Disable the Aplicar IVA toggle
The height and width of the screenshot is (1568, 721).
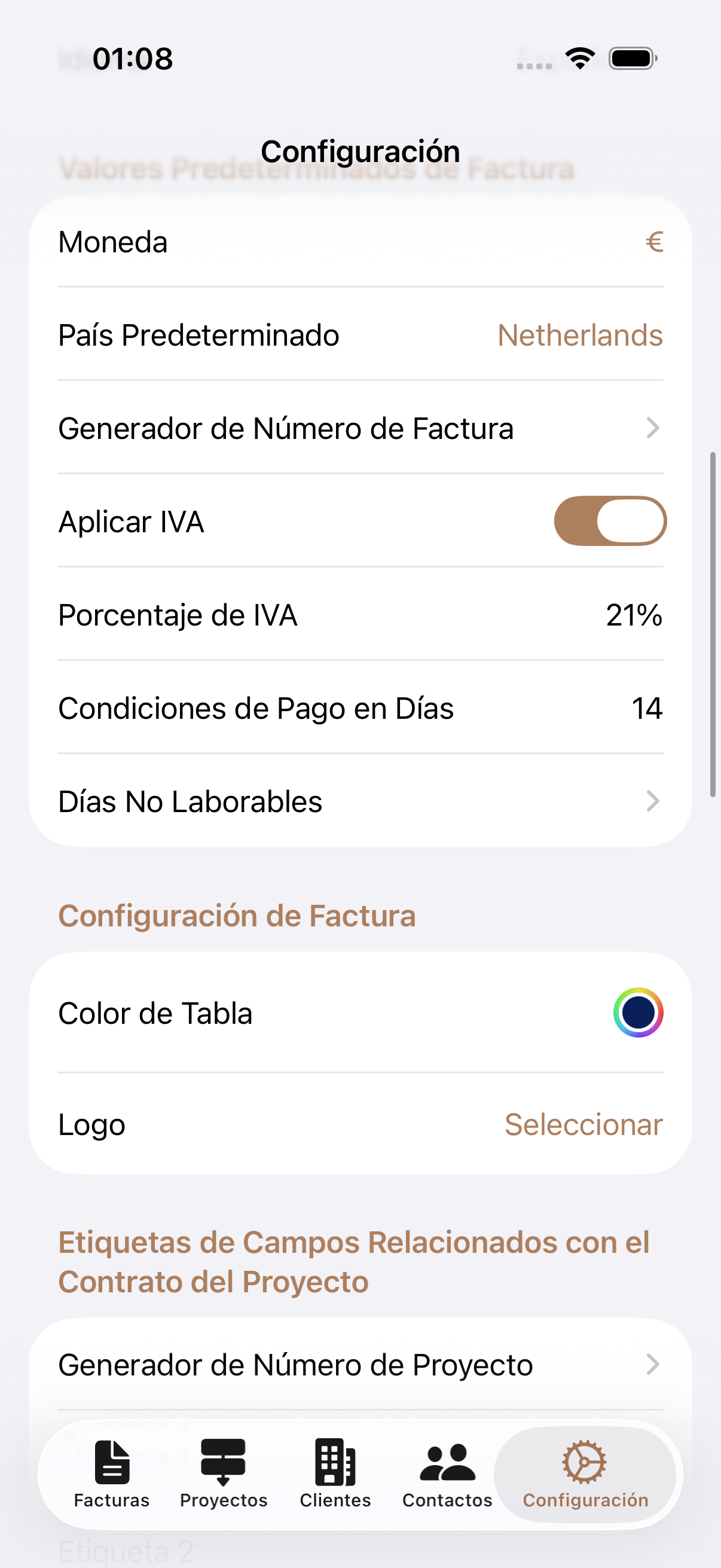tap(610, 520)
